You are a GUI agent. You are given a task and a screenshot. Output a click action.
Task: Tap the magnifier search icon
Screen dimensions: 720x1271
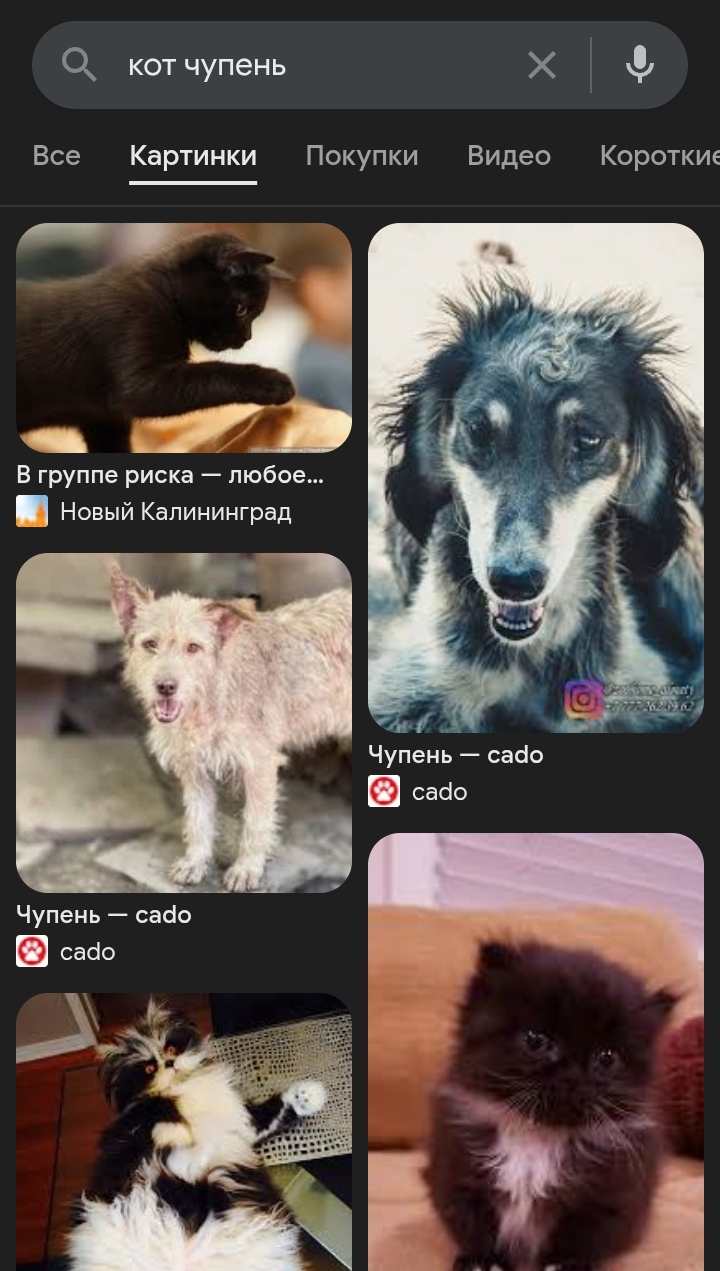[79, 66]
